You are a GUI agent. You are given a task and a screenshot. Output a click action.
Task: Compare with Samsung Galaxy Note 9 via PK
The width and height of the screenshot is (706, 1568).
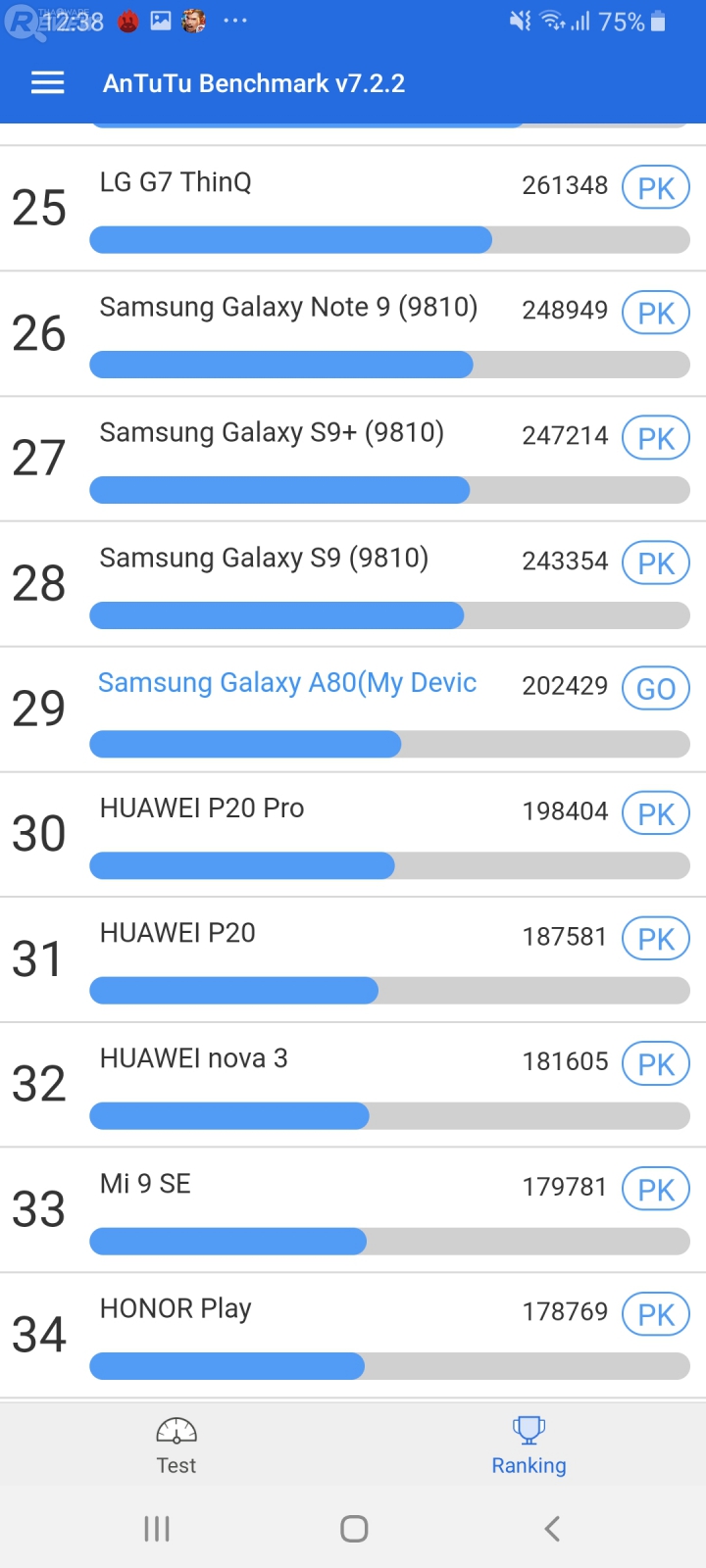[656, 313]
